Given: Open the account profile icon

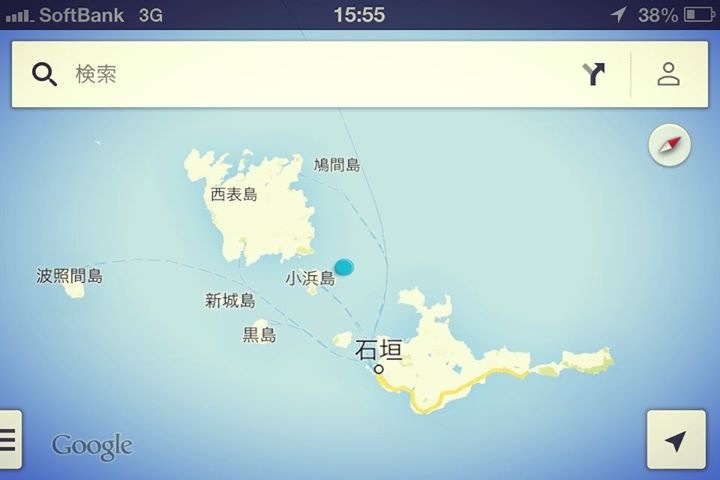Looking at the screenshot, I should coord(668,74).
